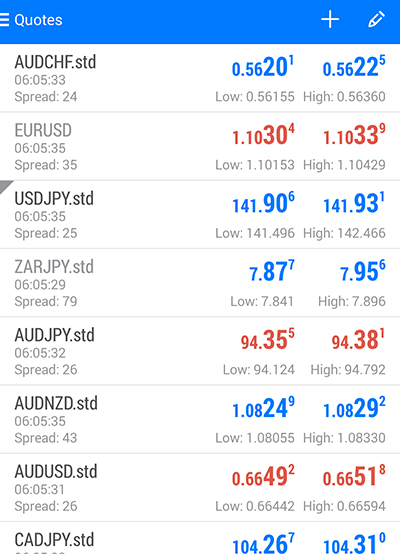Image resolution: width=400 pixels, height=554 pixels.
Task: Add a new symbol with plus icon
Action: pos(330,19)
